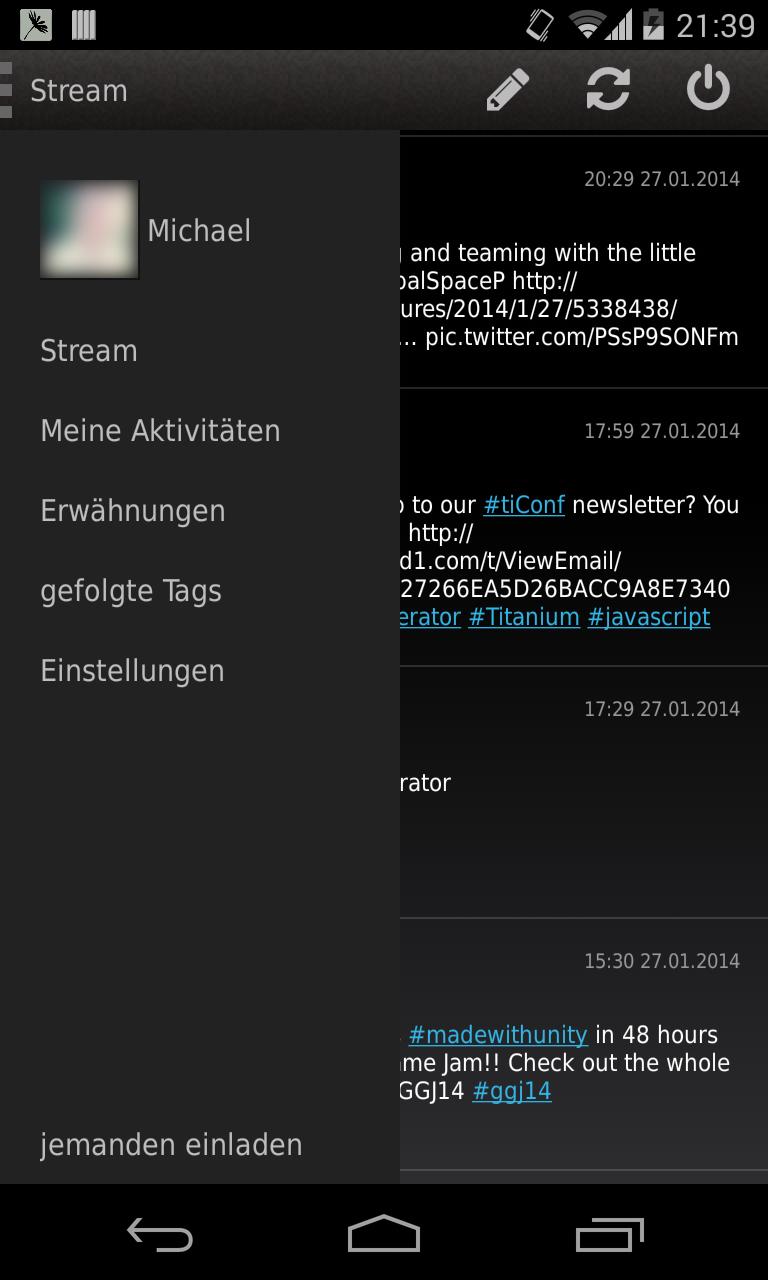Tap the power icon to log out
768x1280 pixels.
click(x=708, y=90)
